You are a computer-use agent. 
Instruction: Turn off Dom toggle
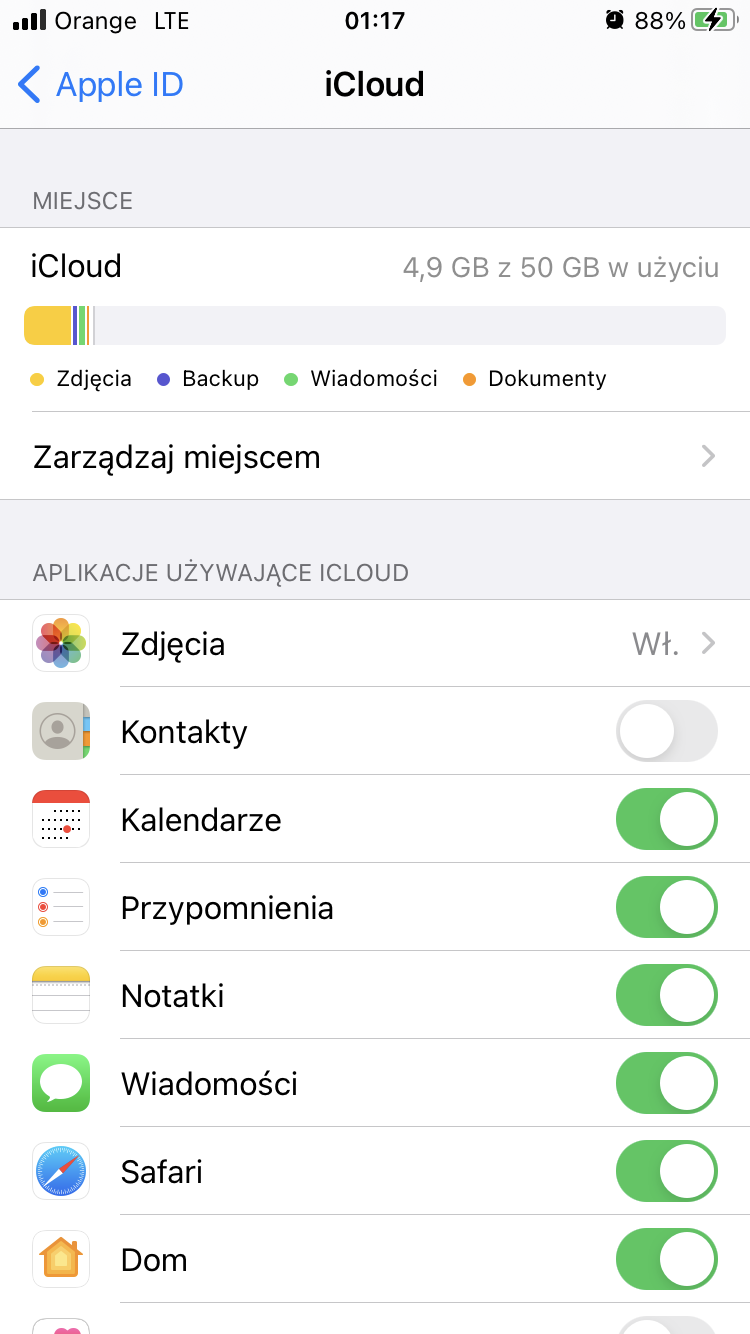(x=666, y=1259)
